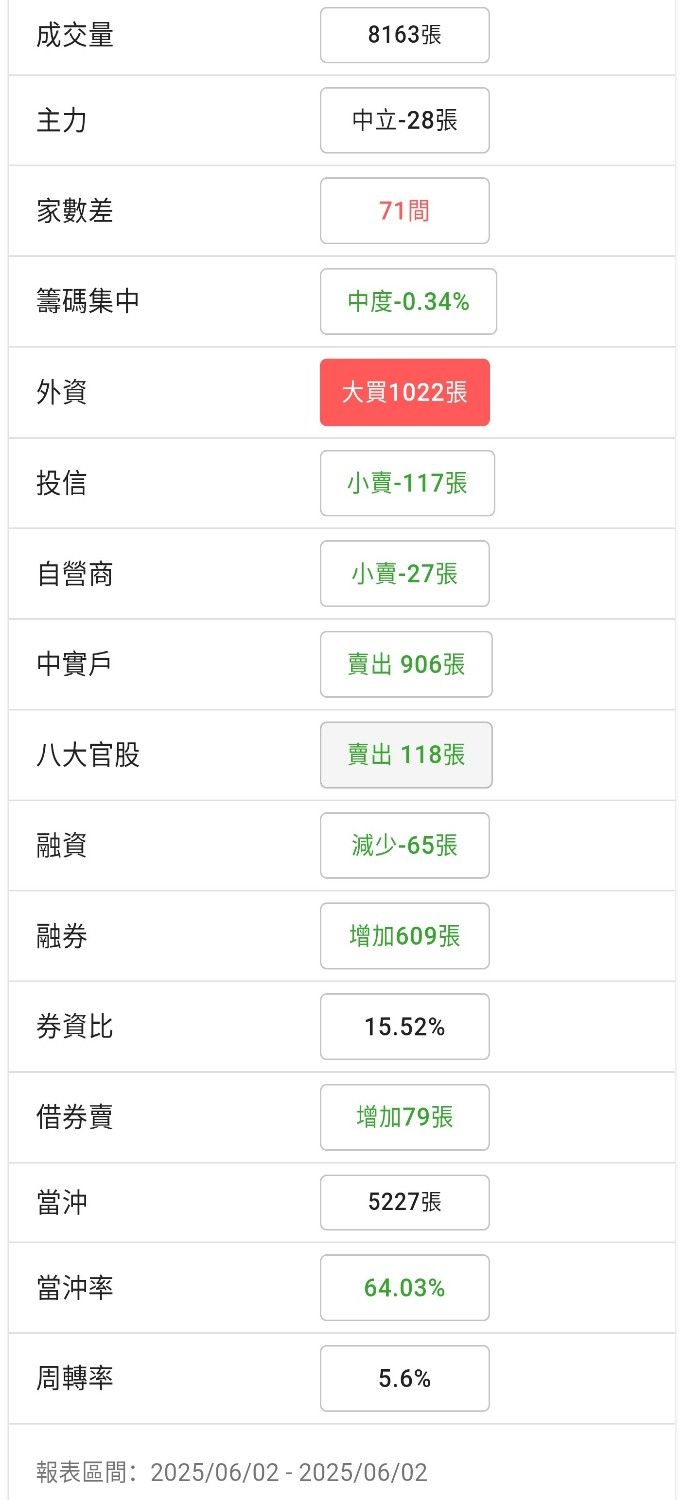Tap the 外資 大買1022張 button

(x=404, y=392)
